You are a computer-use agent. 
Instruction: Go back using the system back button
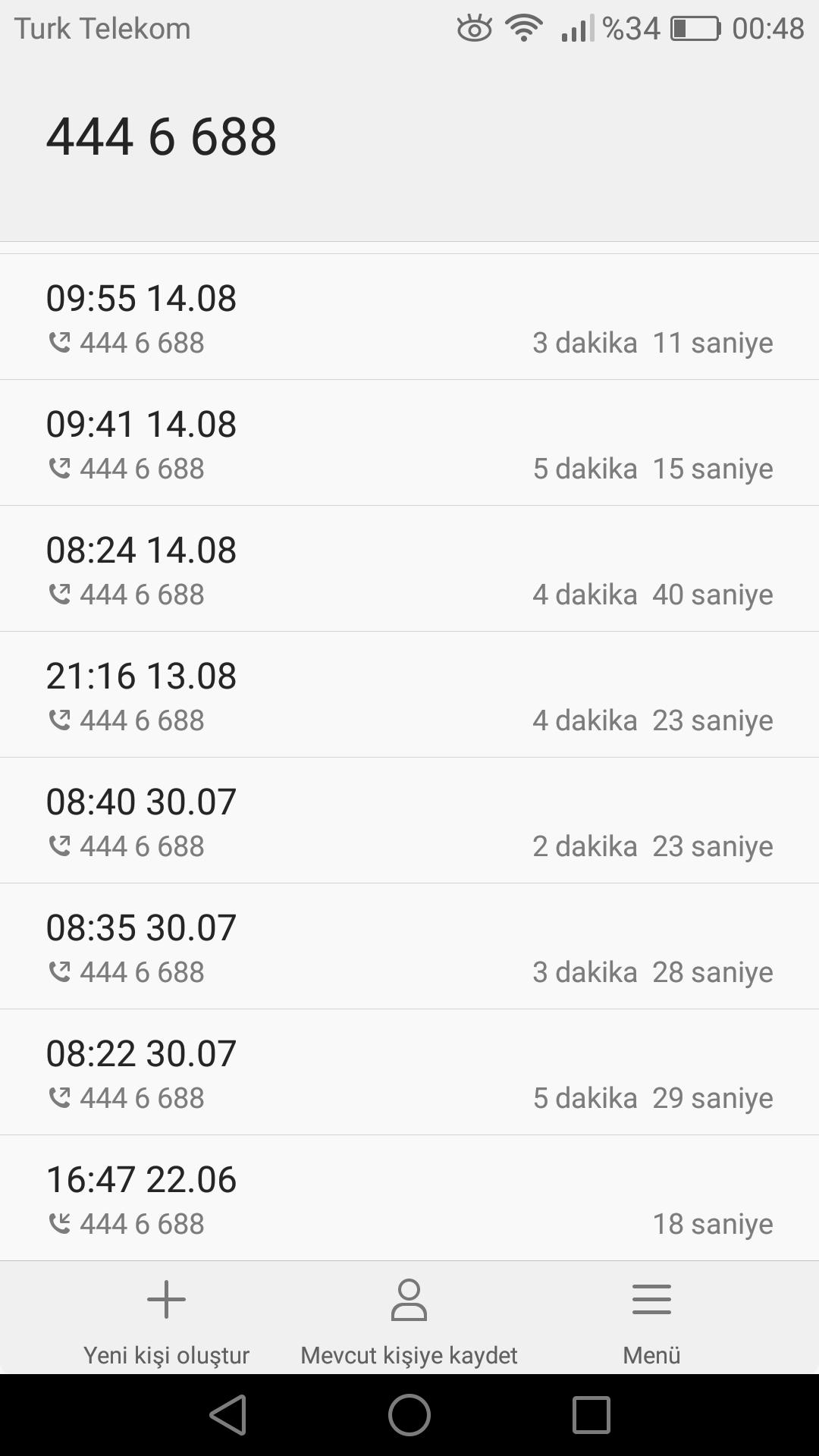(227, 1415)
